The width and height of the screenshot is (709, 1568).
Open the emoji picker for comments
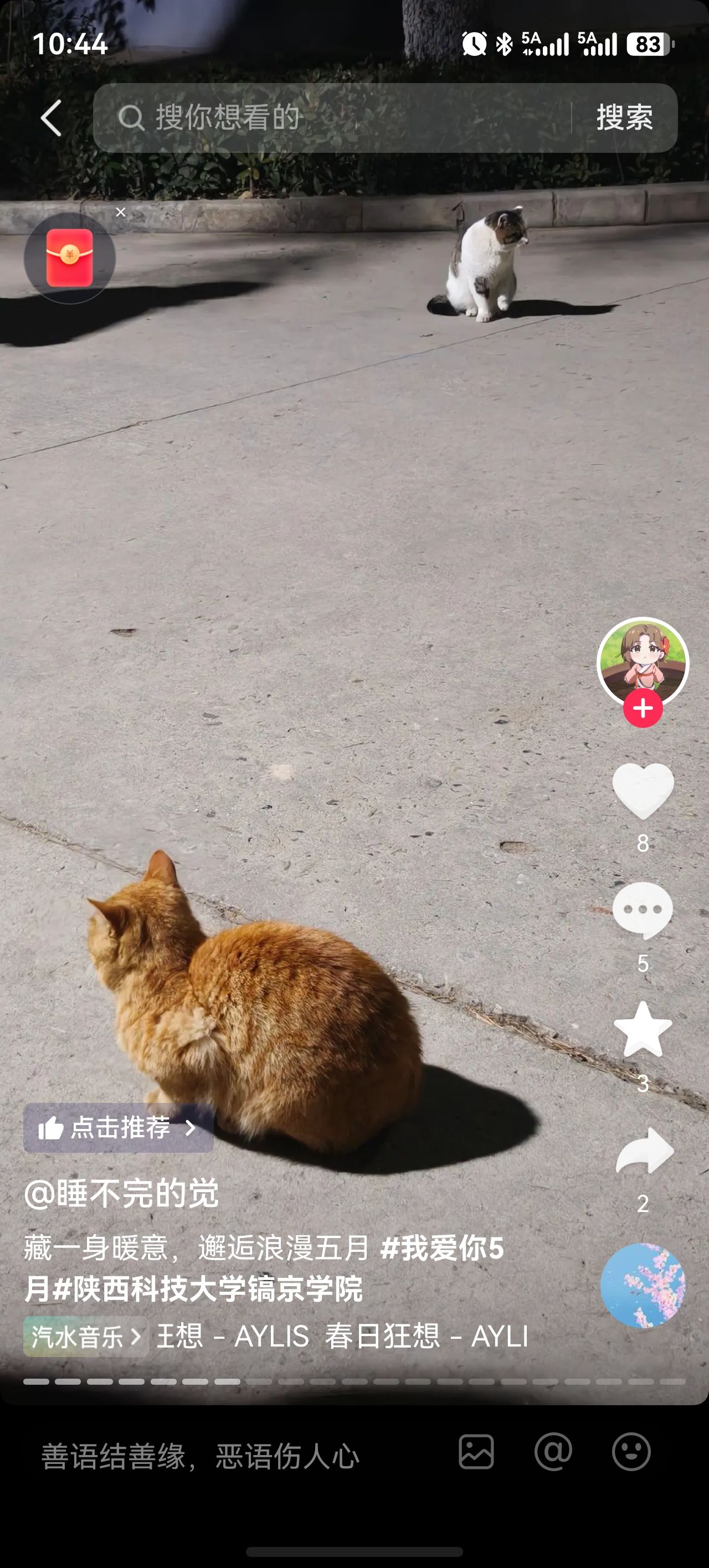tap(631, 1452)
